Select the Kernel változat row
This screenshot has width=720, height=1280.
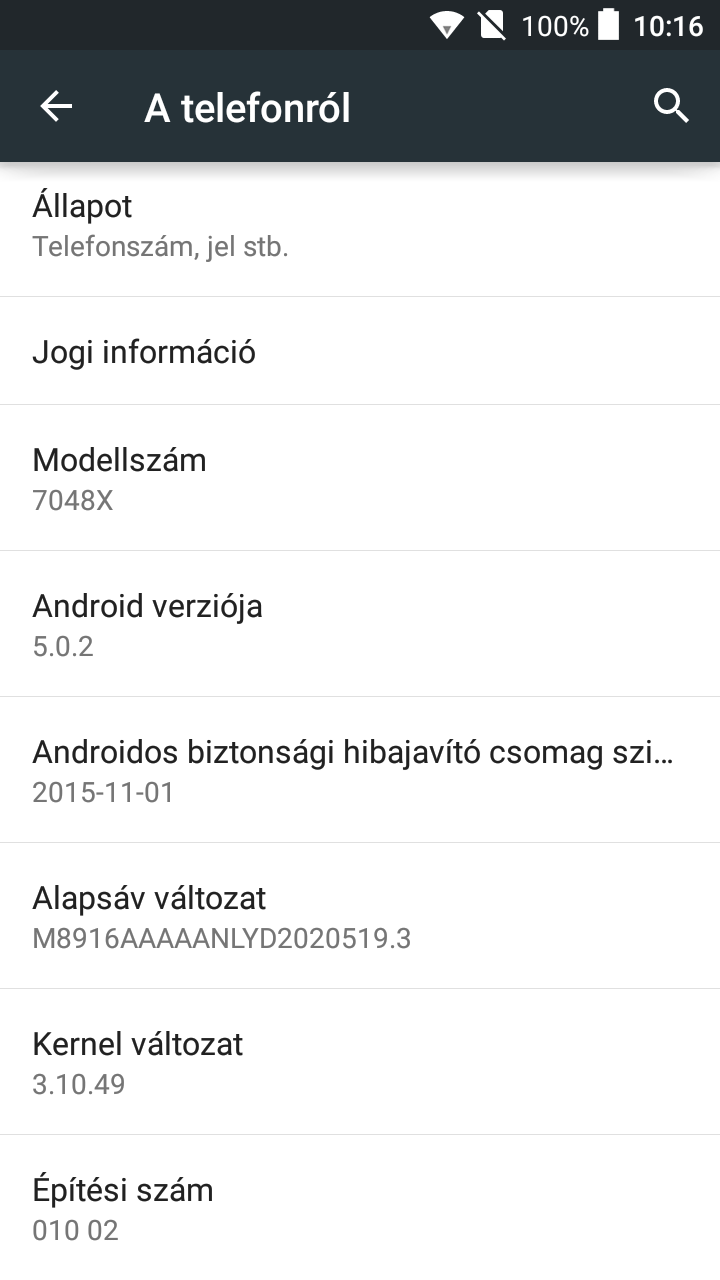(360, 1062)
